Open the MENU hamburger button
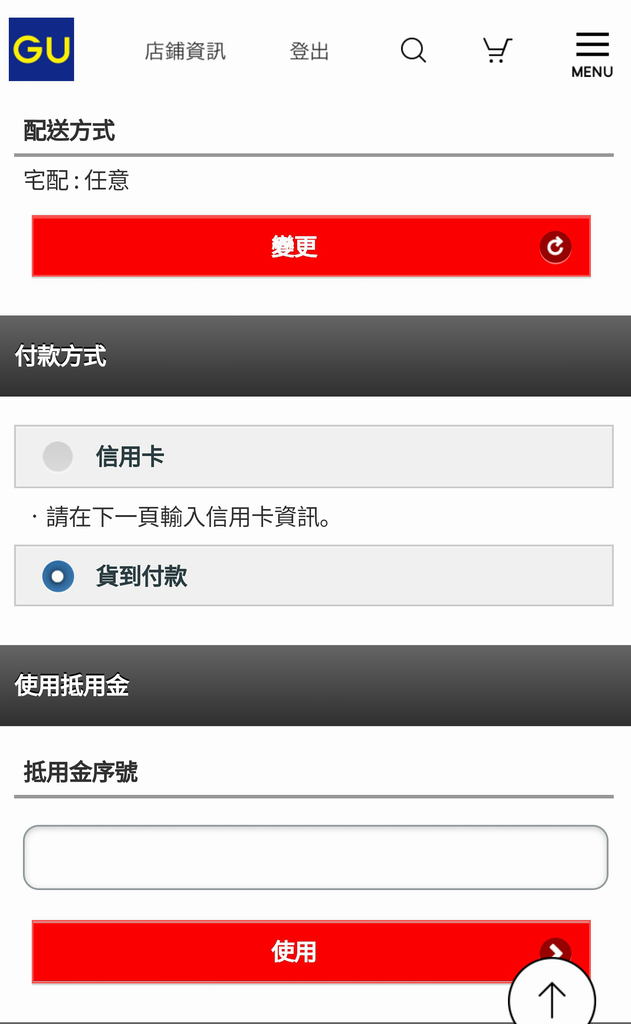The image size is (631, 1024). 592,56
